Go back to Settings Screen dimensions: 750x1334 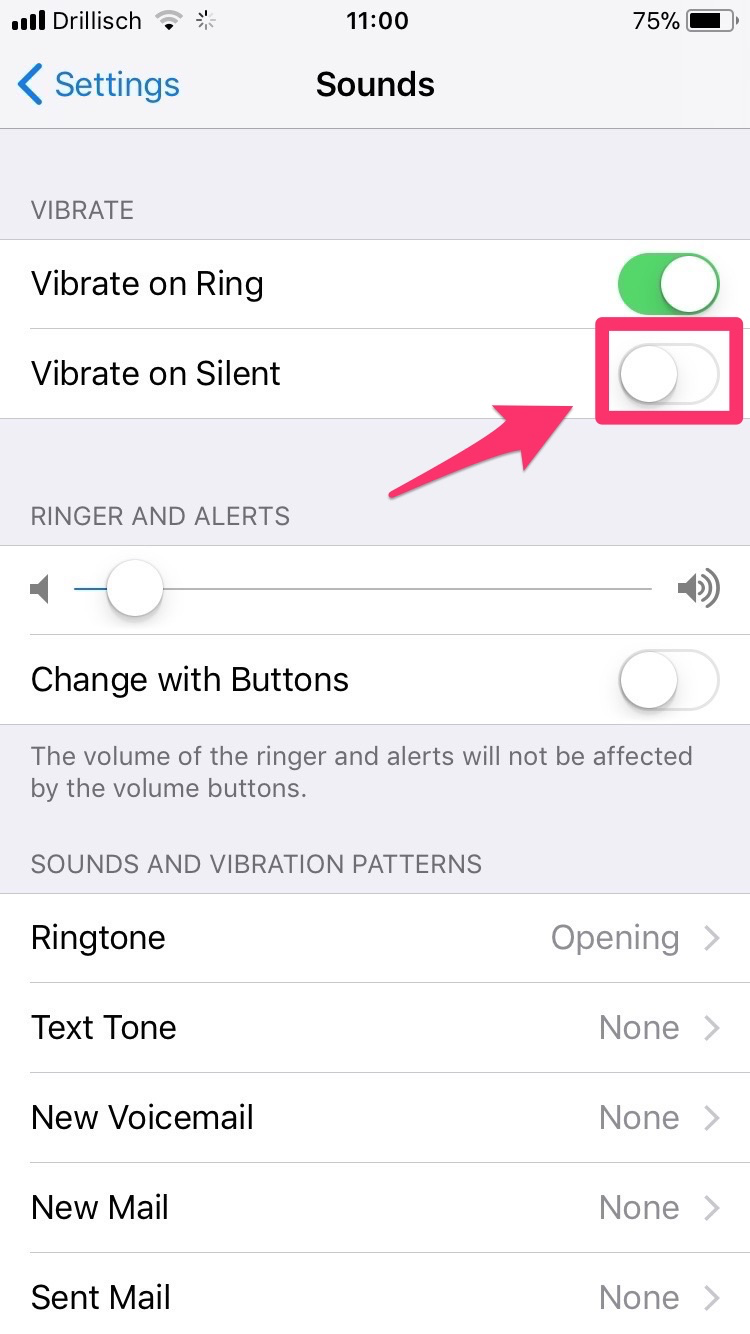pyautogui.click(x=98, y=85)
